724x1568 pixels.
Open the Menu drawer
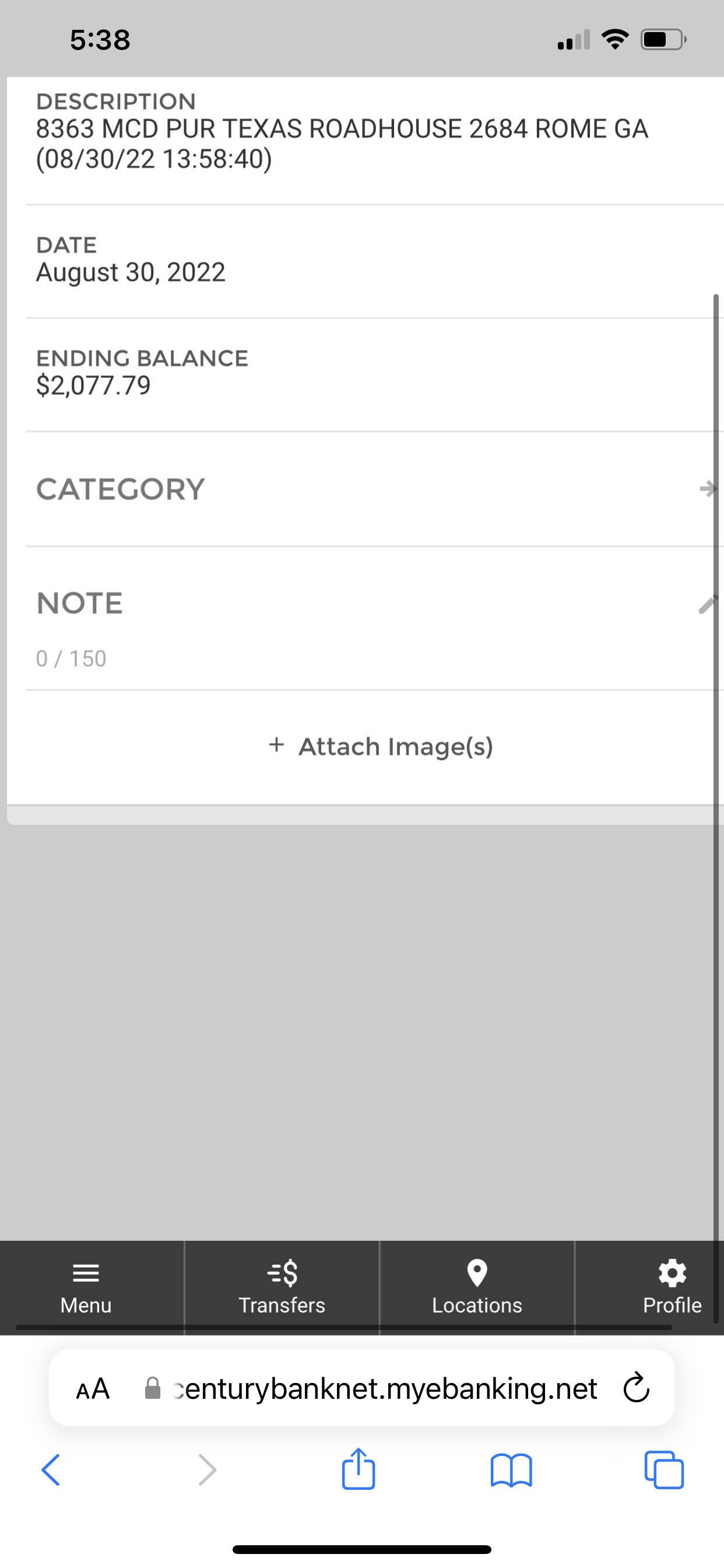click(86, 1287)
